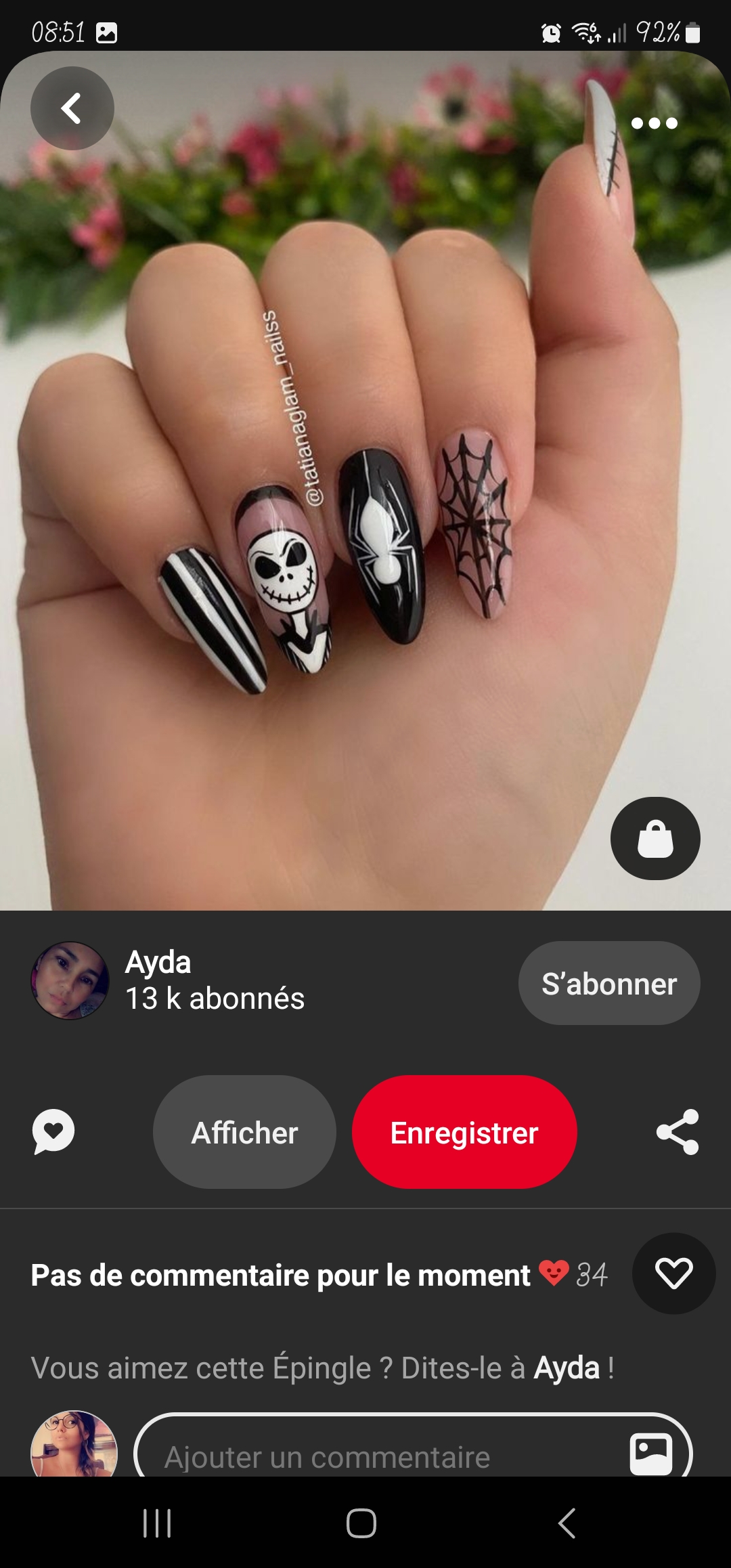
Task: Share this pin
Action: (x=677, y=1132)
